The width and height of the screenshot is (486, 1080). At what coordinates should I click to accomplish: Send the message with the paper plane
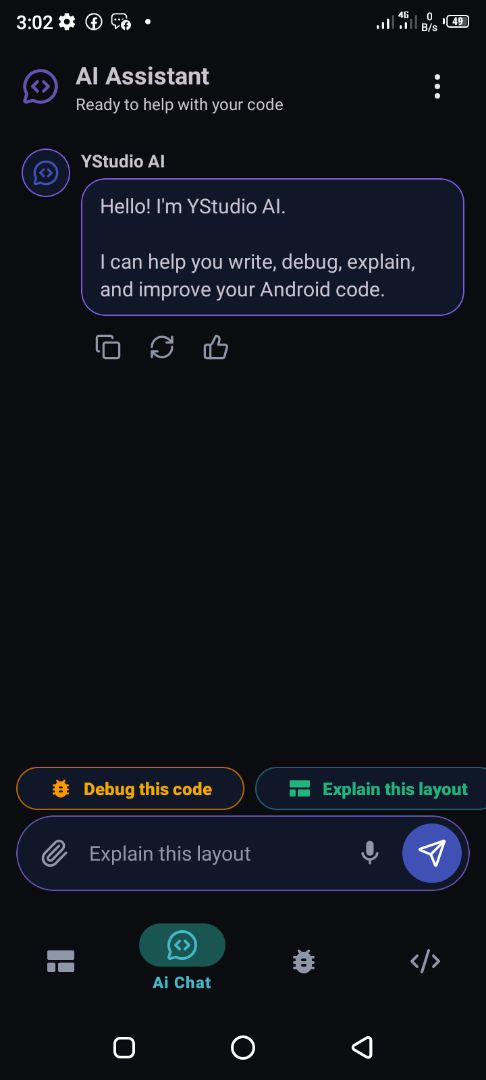coord(432,853)
